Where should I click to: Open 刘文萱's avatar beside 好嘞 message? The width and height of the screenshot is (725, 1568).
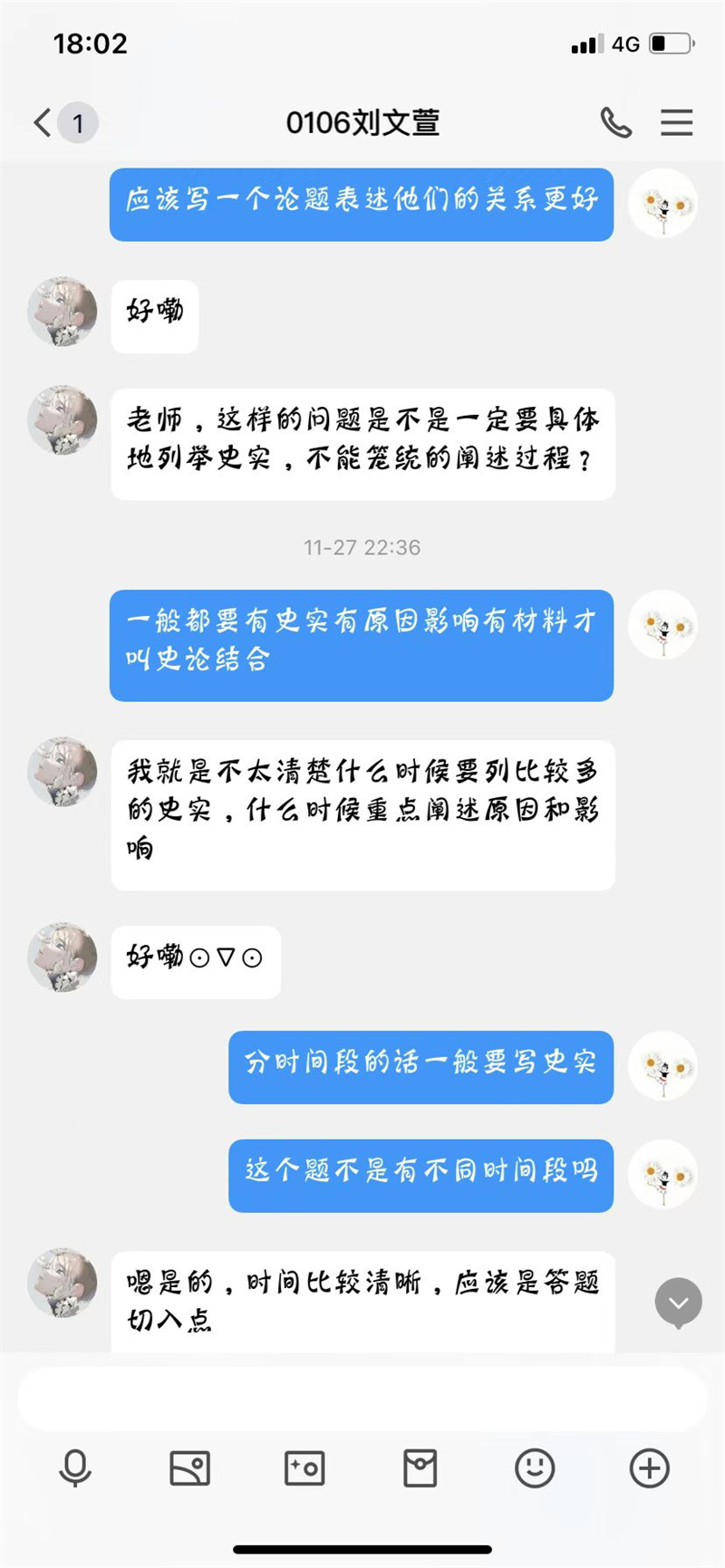tap(63, 312)
